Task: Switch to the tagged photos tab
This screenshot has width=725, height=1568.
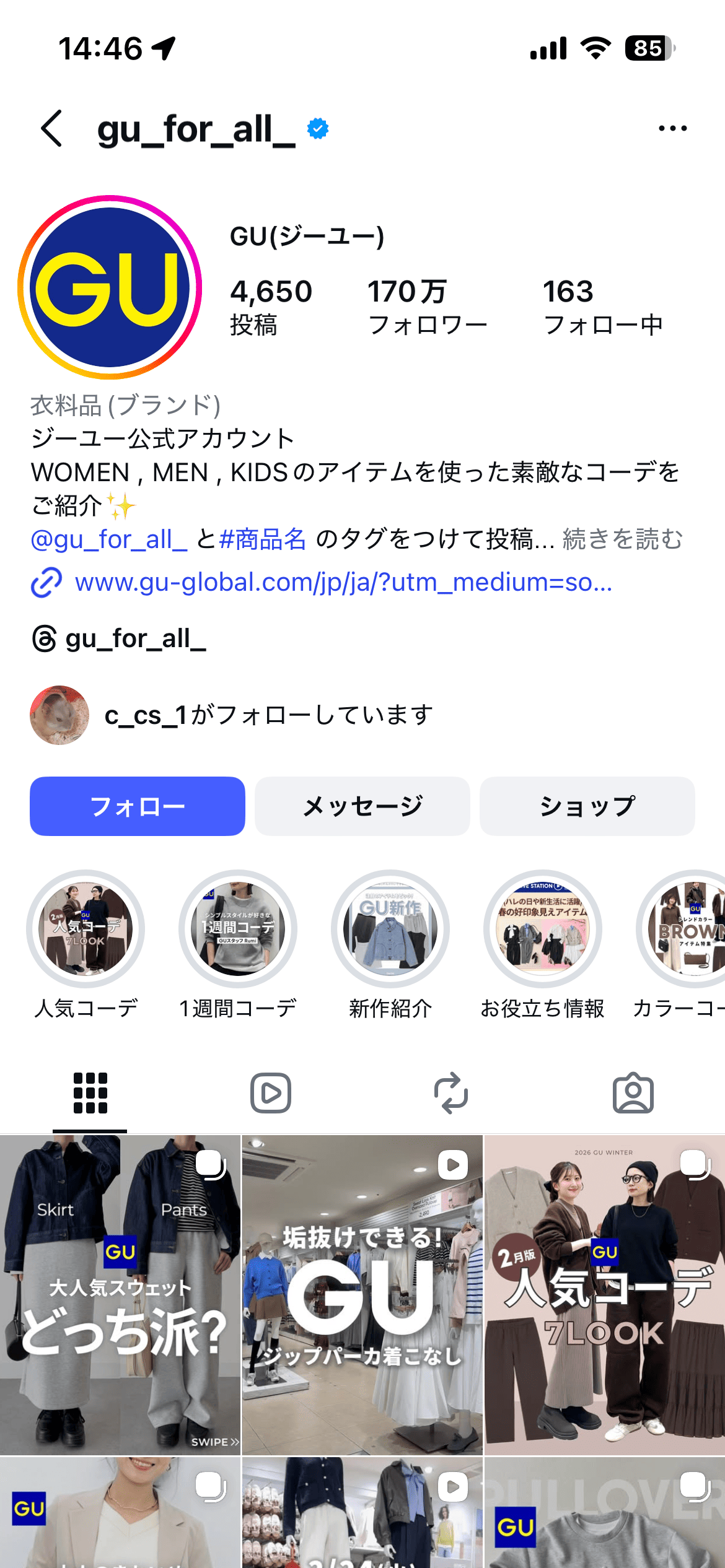Action: coord(633,1093)
